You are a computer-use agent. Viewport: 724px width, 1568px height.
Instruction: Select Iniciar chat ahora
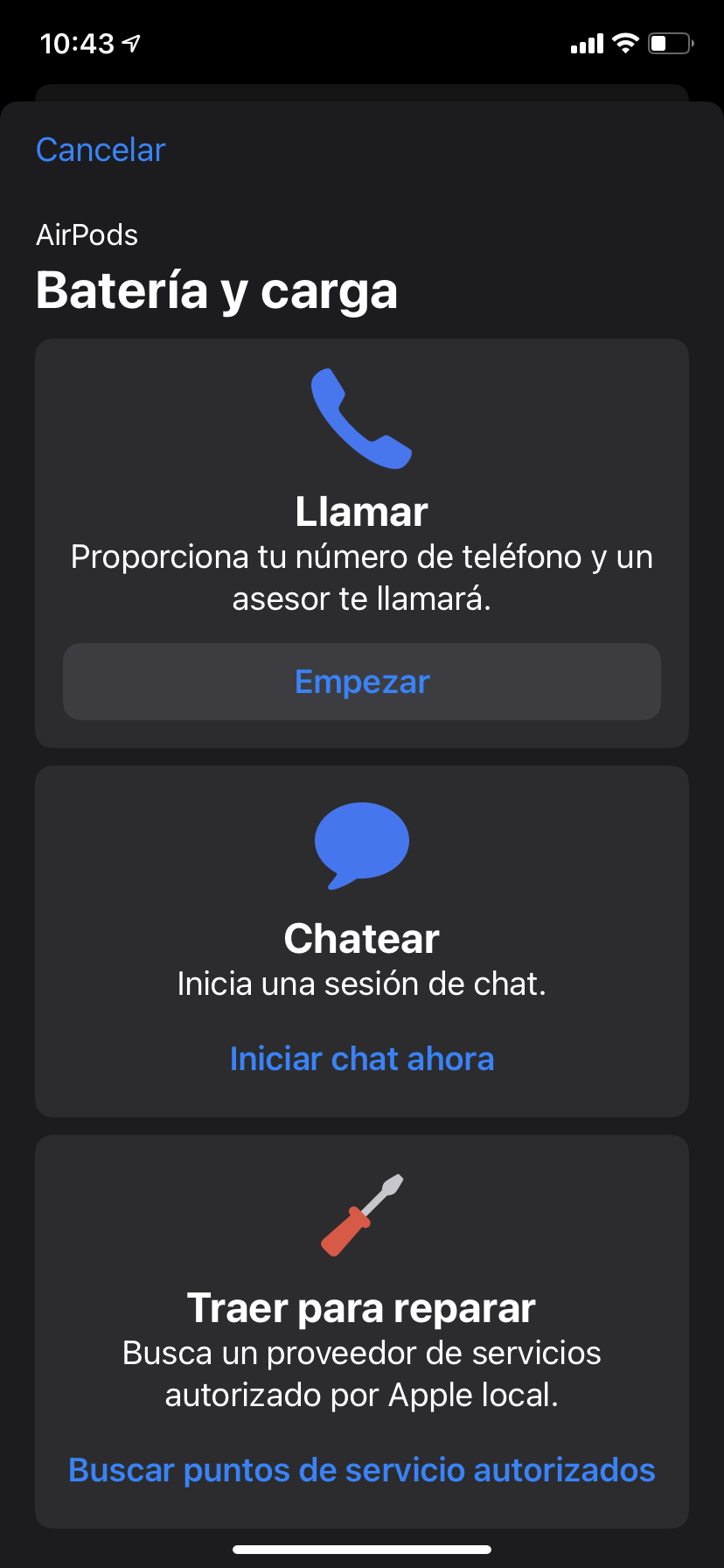point(362,1059)
